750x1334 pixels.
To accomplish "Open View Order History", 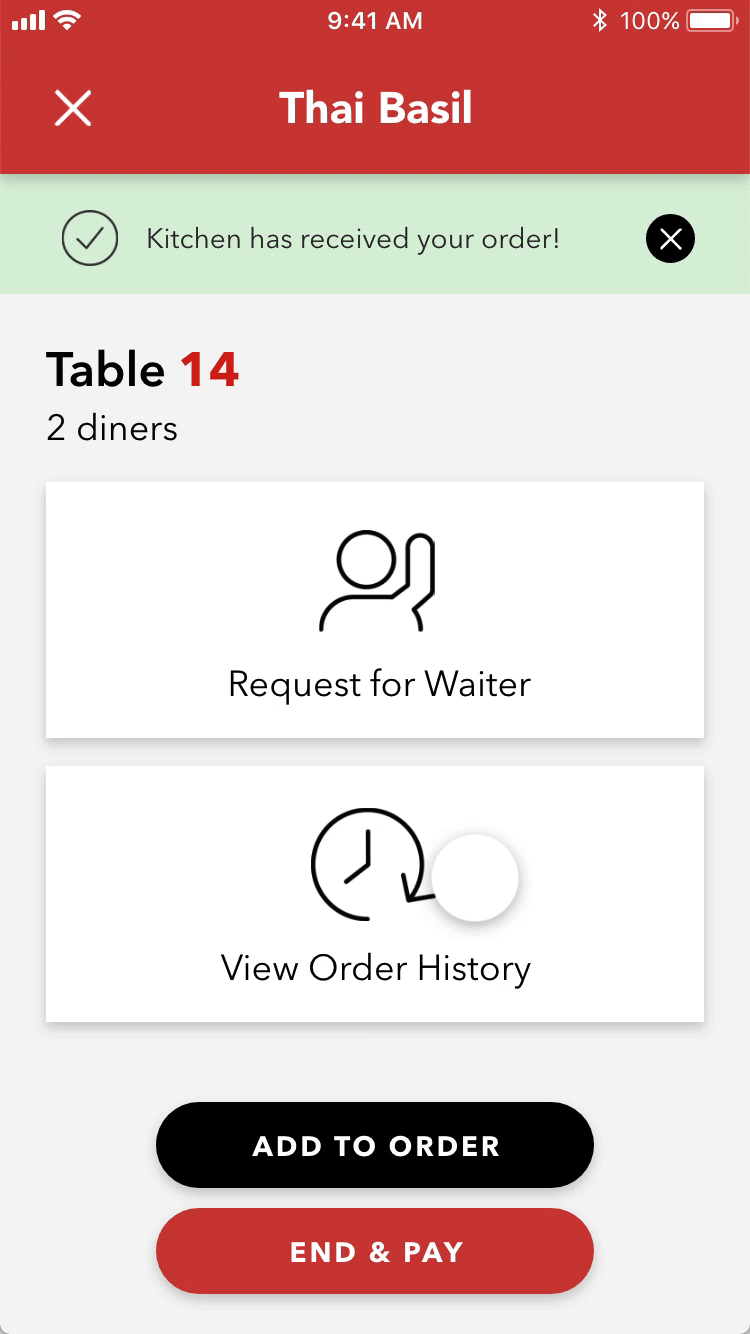I will pyautogui.click(x=375, y=894).
